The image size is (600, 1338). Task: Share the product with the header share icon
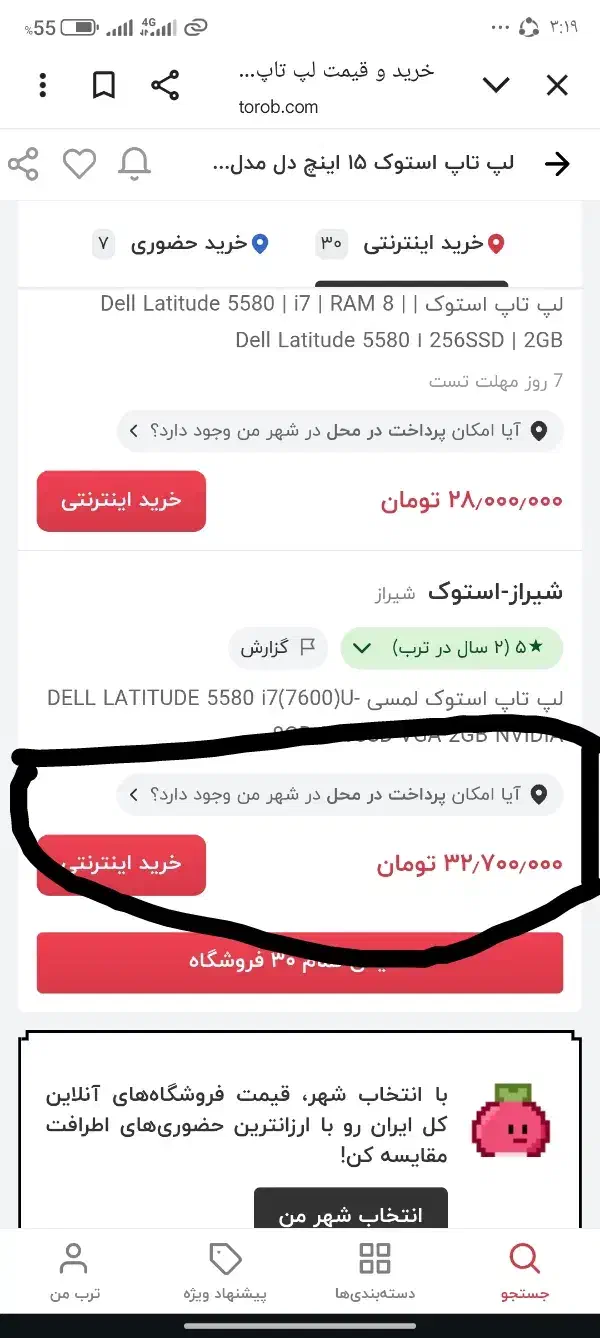click(x=23, y=164)
